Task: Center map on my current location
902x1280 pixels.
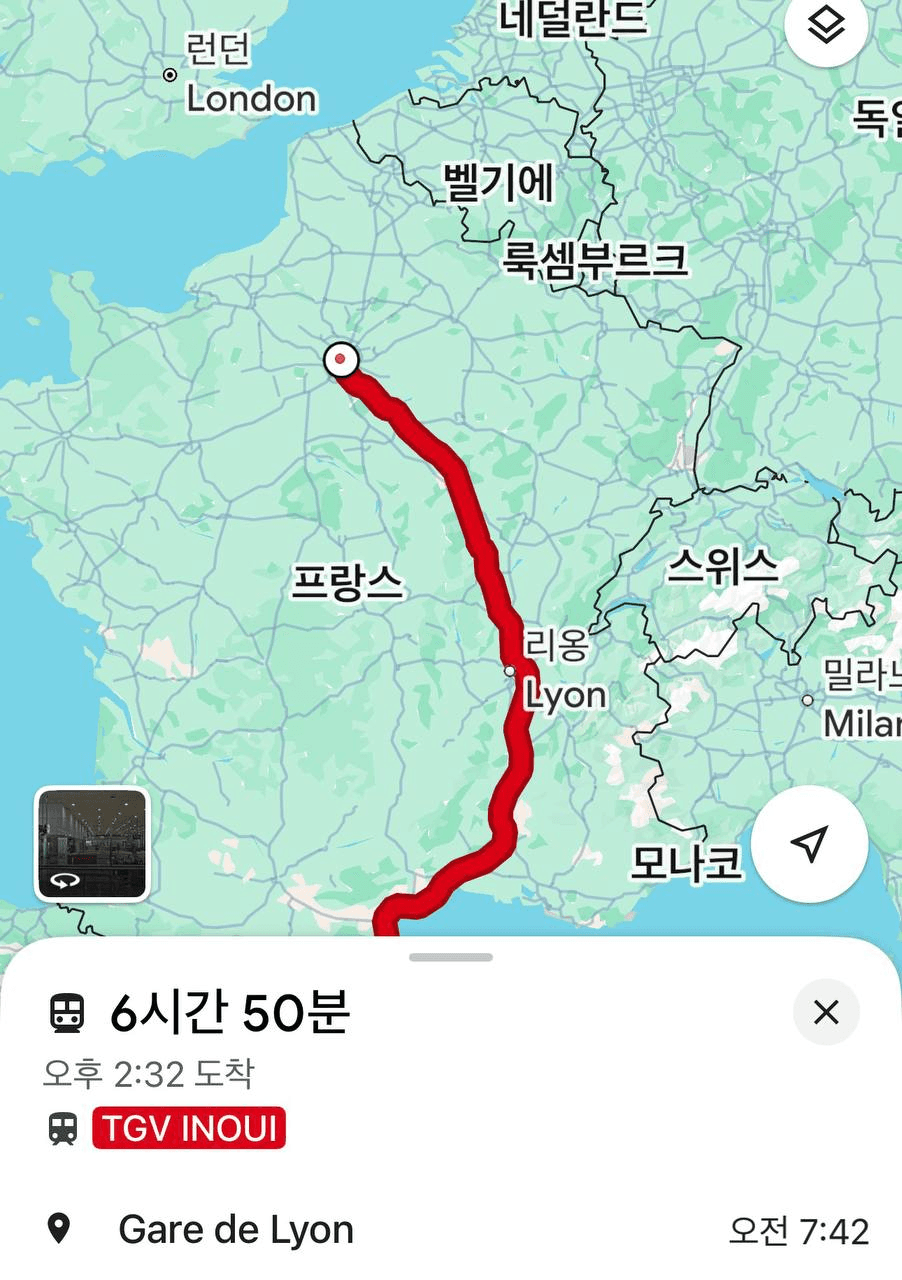Action: (x=809, y=844)
